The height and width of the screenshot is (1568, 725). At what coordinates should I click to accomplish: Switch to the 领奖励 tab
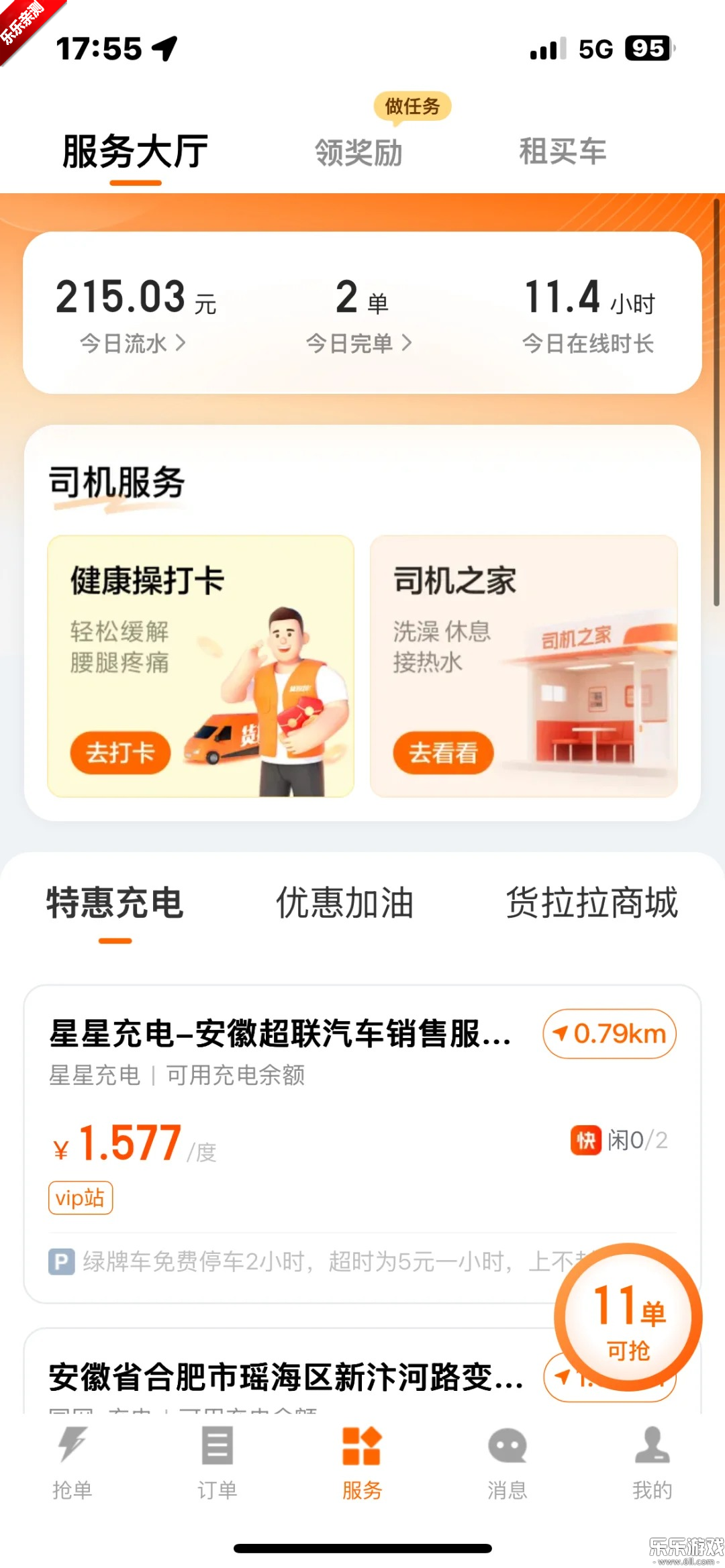pos(359,152)
